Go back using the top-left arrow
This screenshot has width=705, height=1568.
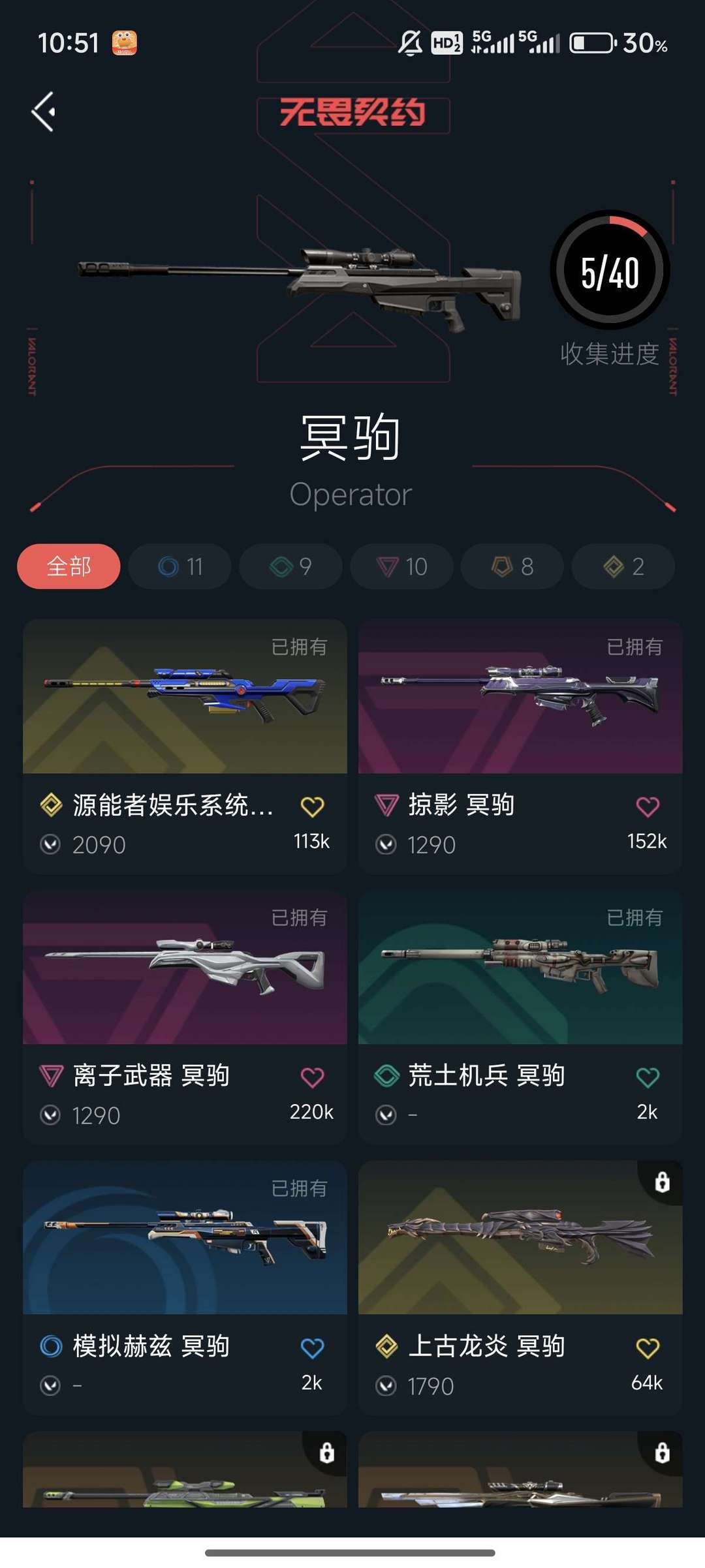click(x=43, y=112)
